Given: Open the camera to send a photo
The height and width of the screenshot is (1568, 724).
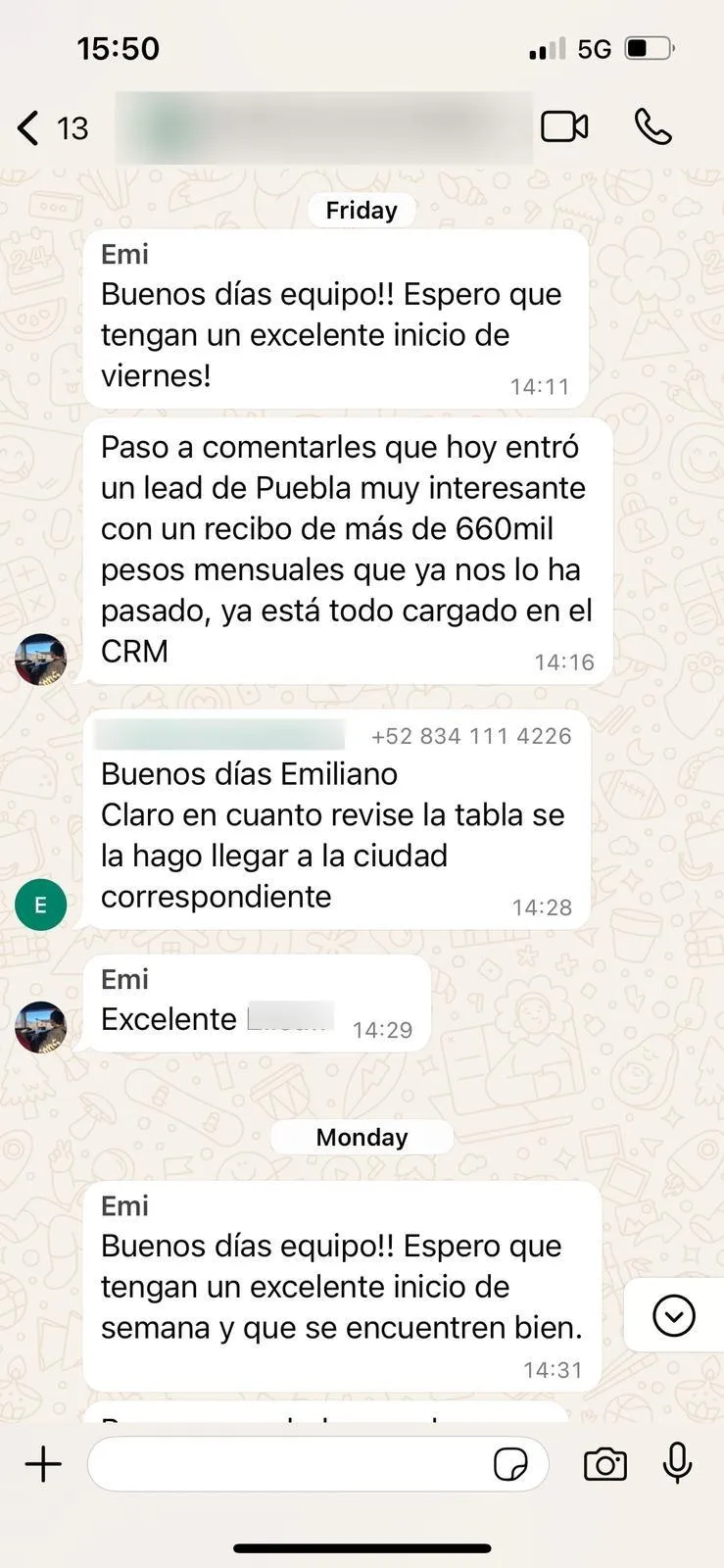Looking at the screenshot, I should pyautogui.click(x=605, y=1464).
